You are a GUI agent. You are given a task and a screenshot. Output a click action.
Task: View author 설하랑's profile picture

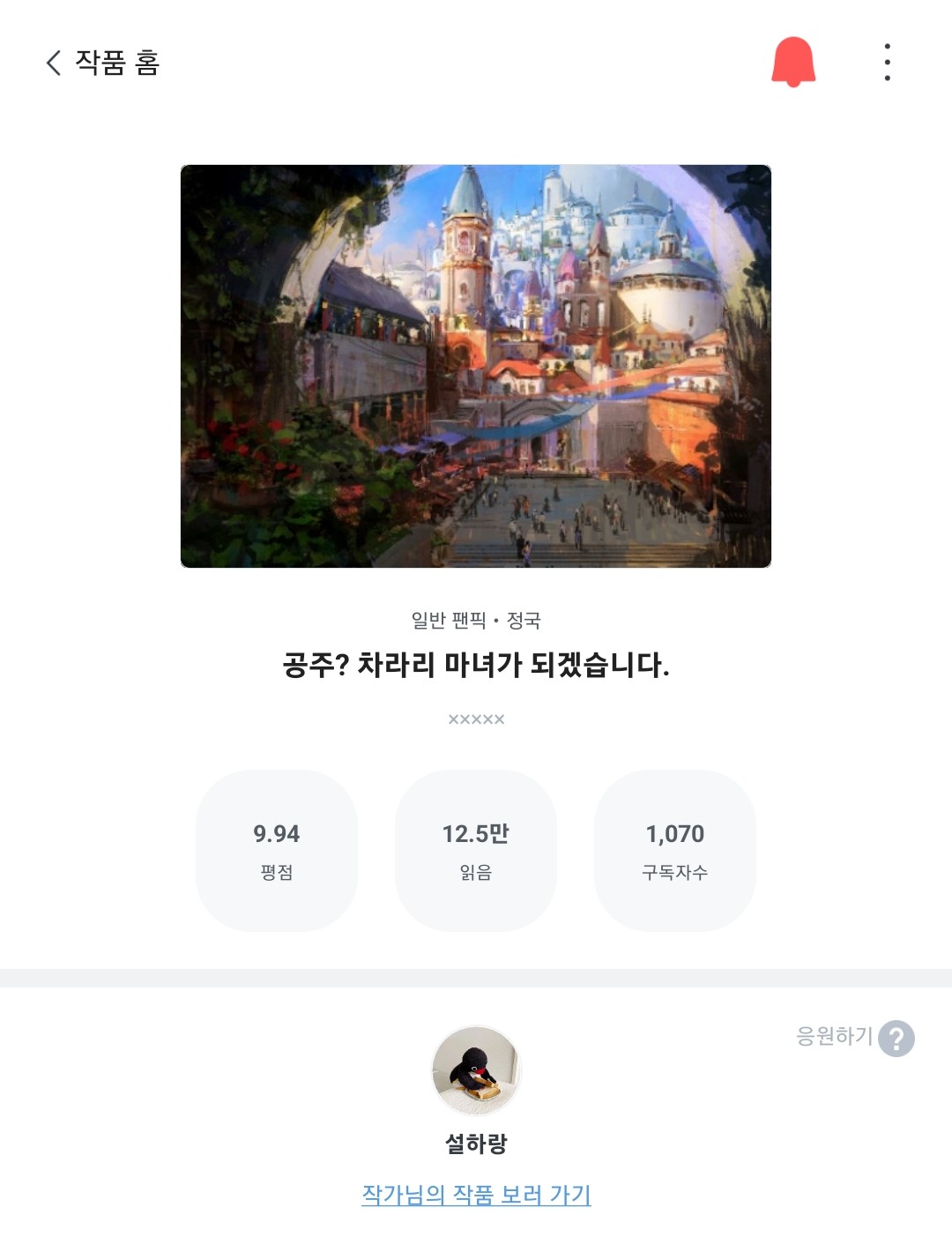coord(476,1071)
